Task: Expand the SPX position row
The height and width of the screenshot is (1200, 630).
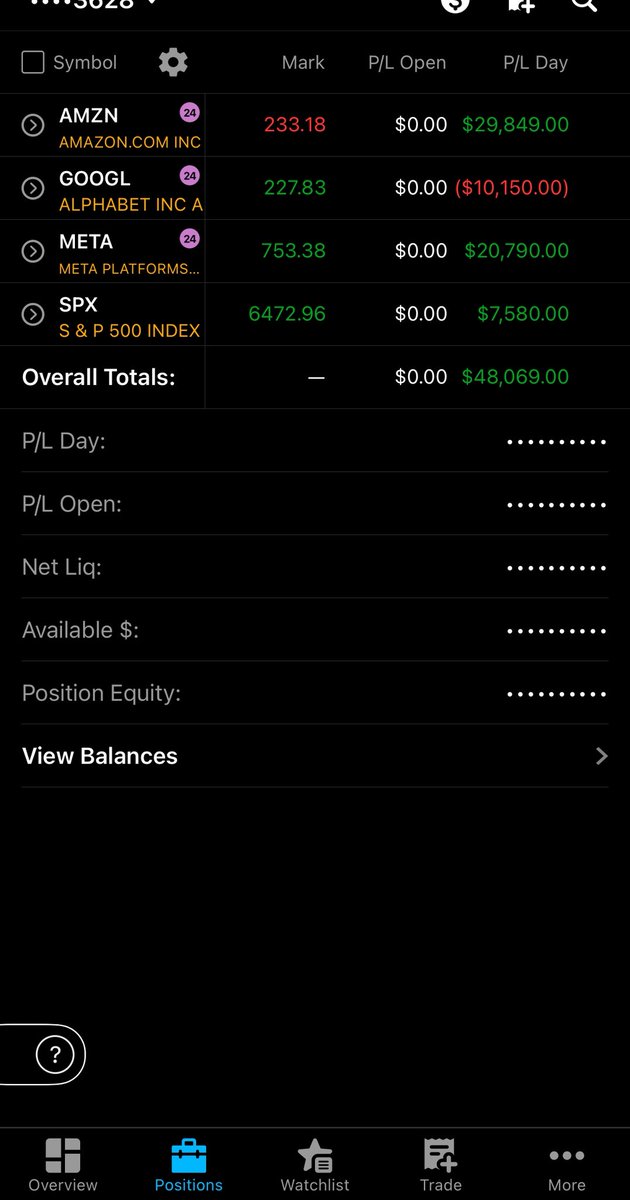Action: click(33, 314)
